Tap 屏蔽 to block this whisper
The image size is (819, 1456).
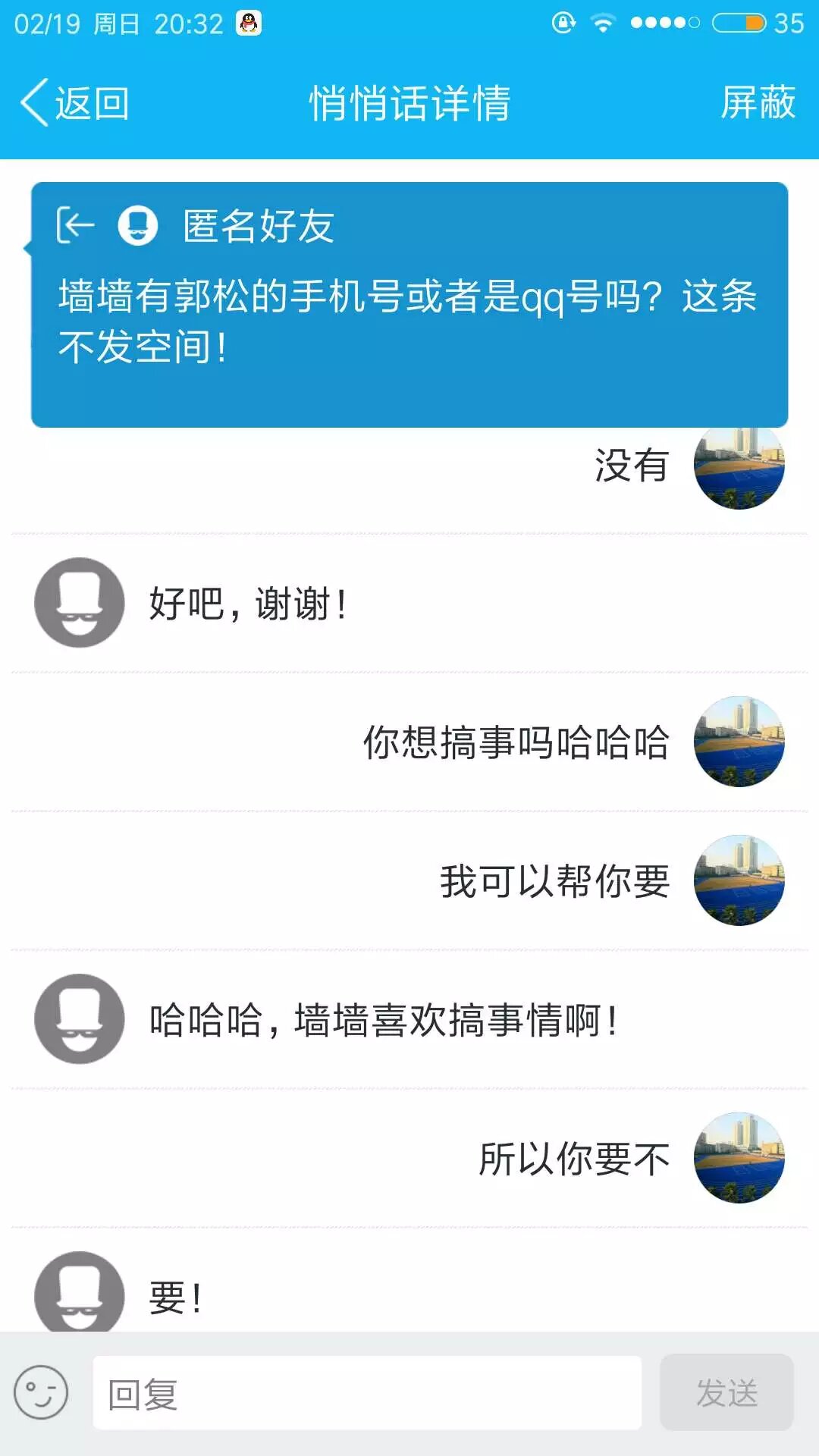[x=757, y=102]
